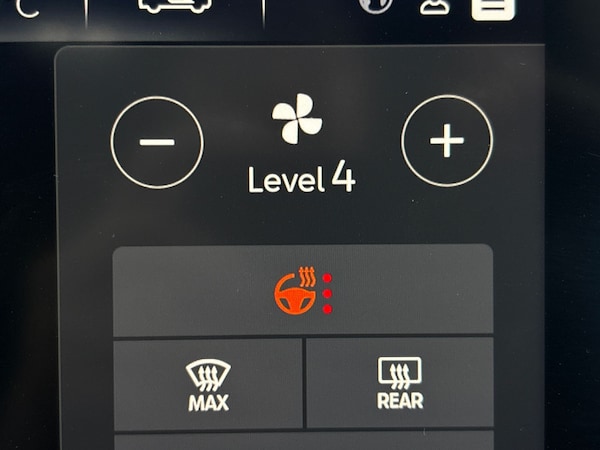Activate the REAR window defroster

[399, 385]
